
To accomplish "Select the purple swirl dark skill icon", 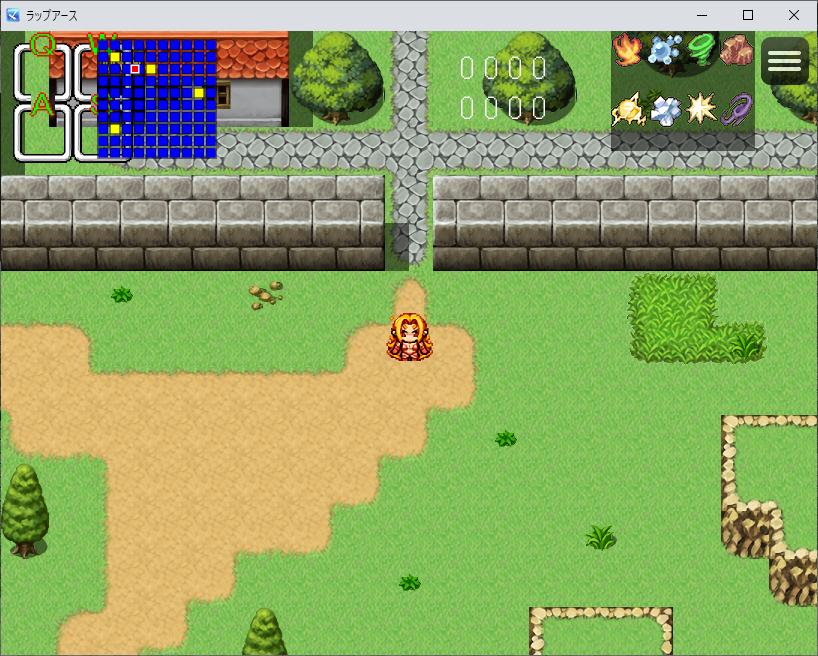I will tap(736, 109).
